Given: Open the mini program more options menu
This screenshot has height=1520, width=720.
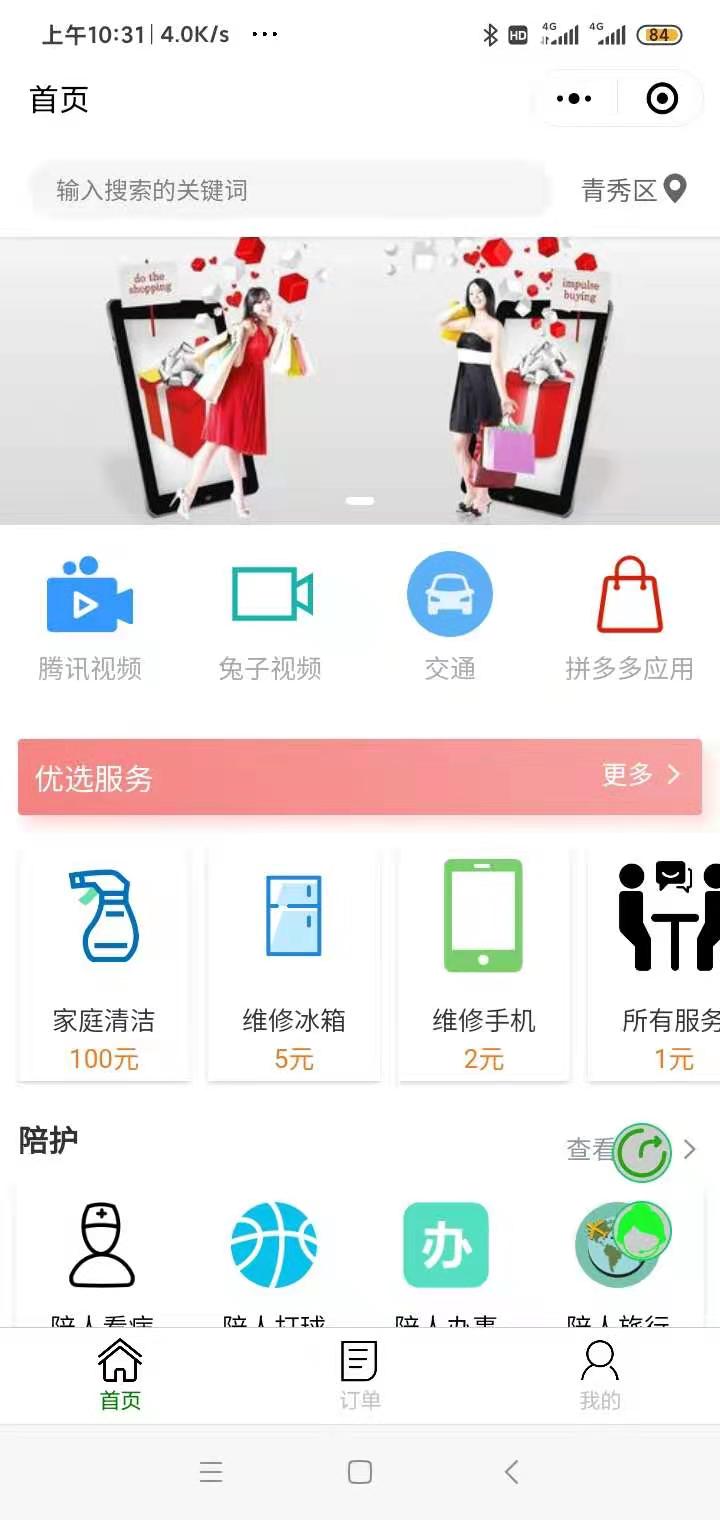Looking at the screenshot, I should (x=574, y=98).
